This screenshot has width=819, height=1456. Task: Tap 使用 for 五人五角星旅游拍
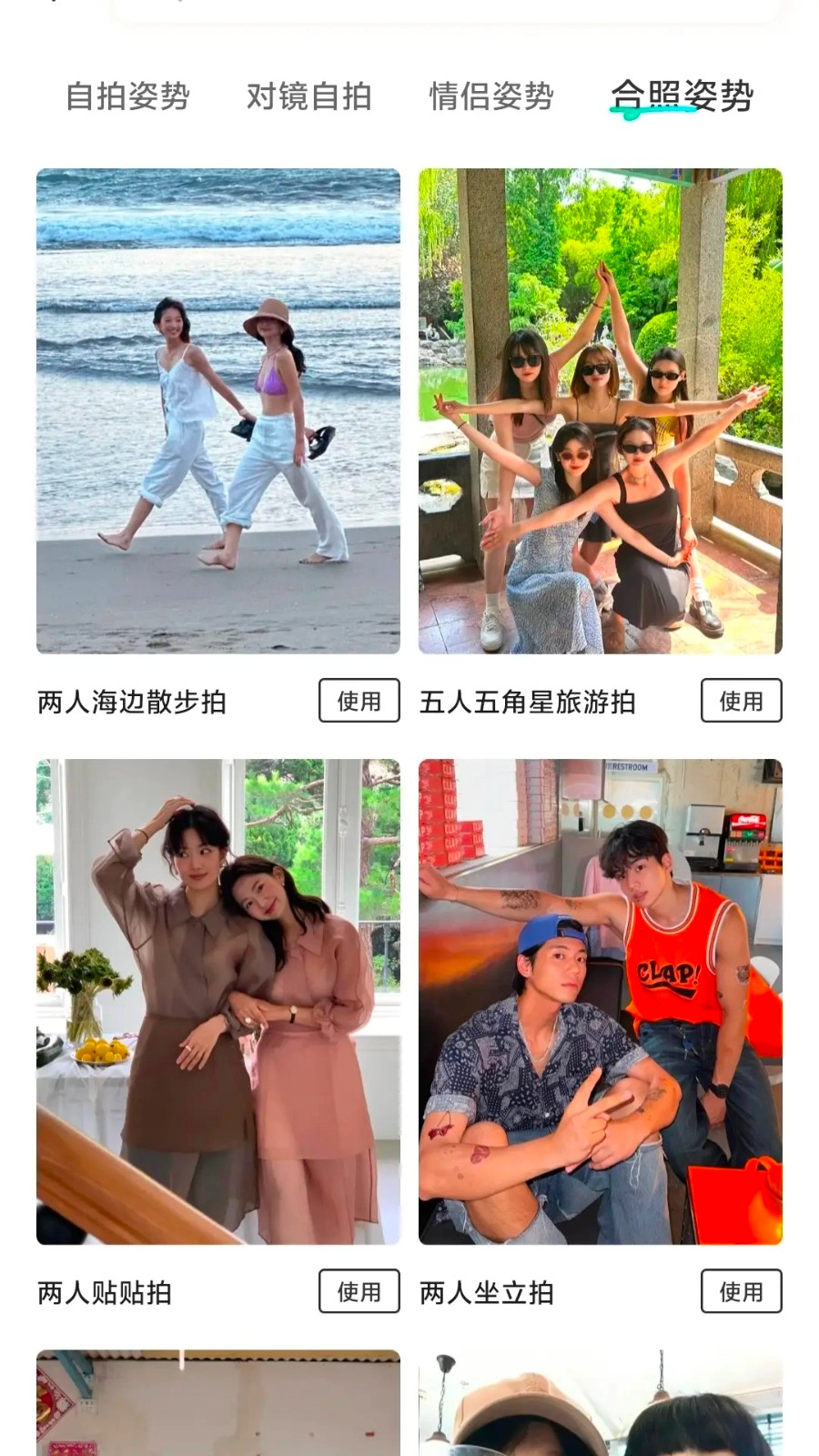pyautogui.click(x=741, y=701)
